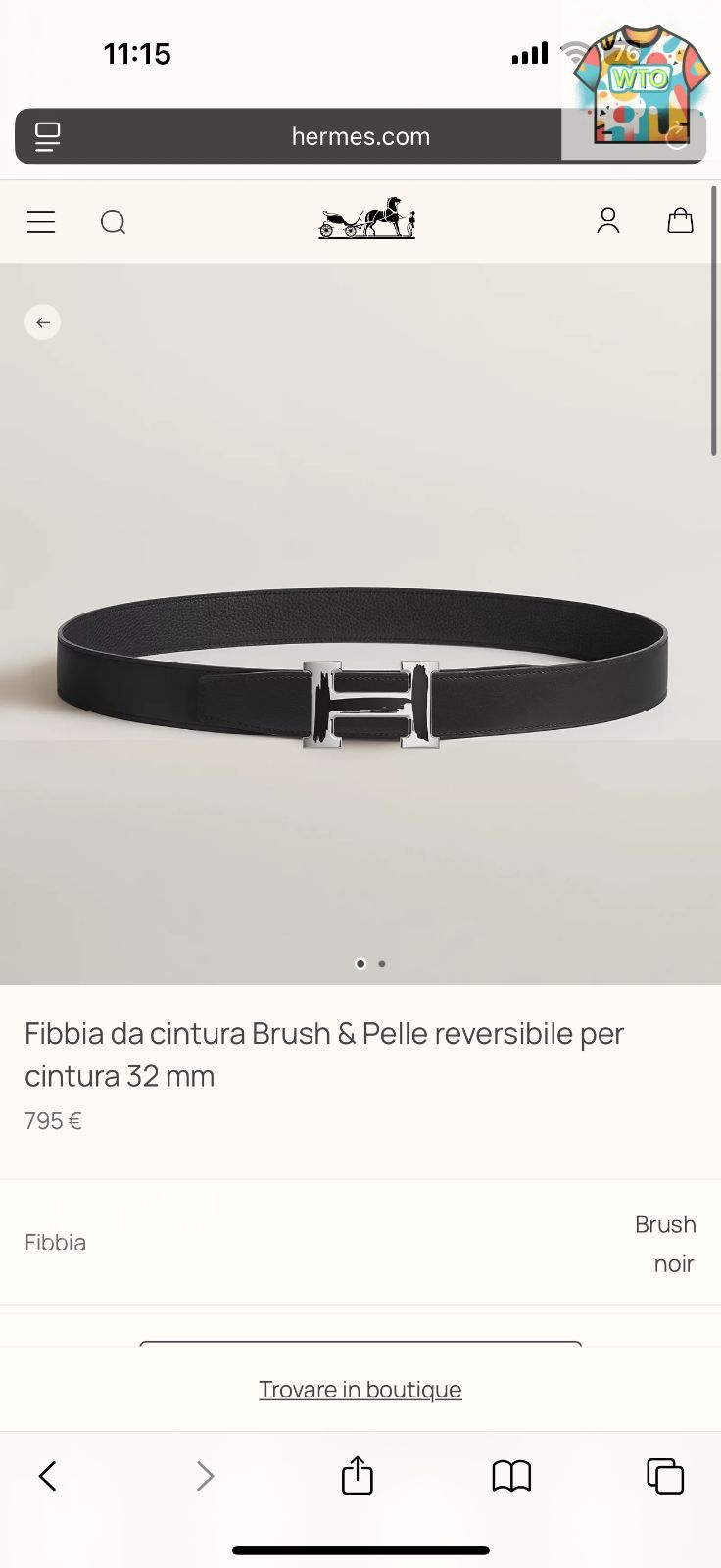Open Safari bookmarks

click(511, 1476)
